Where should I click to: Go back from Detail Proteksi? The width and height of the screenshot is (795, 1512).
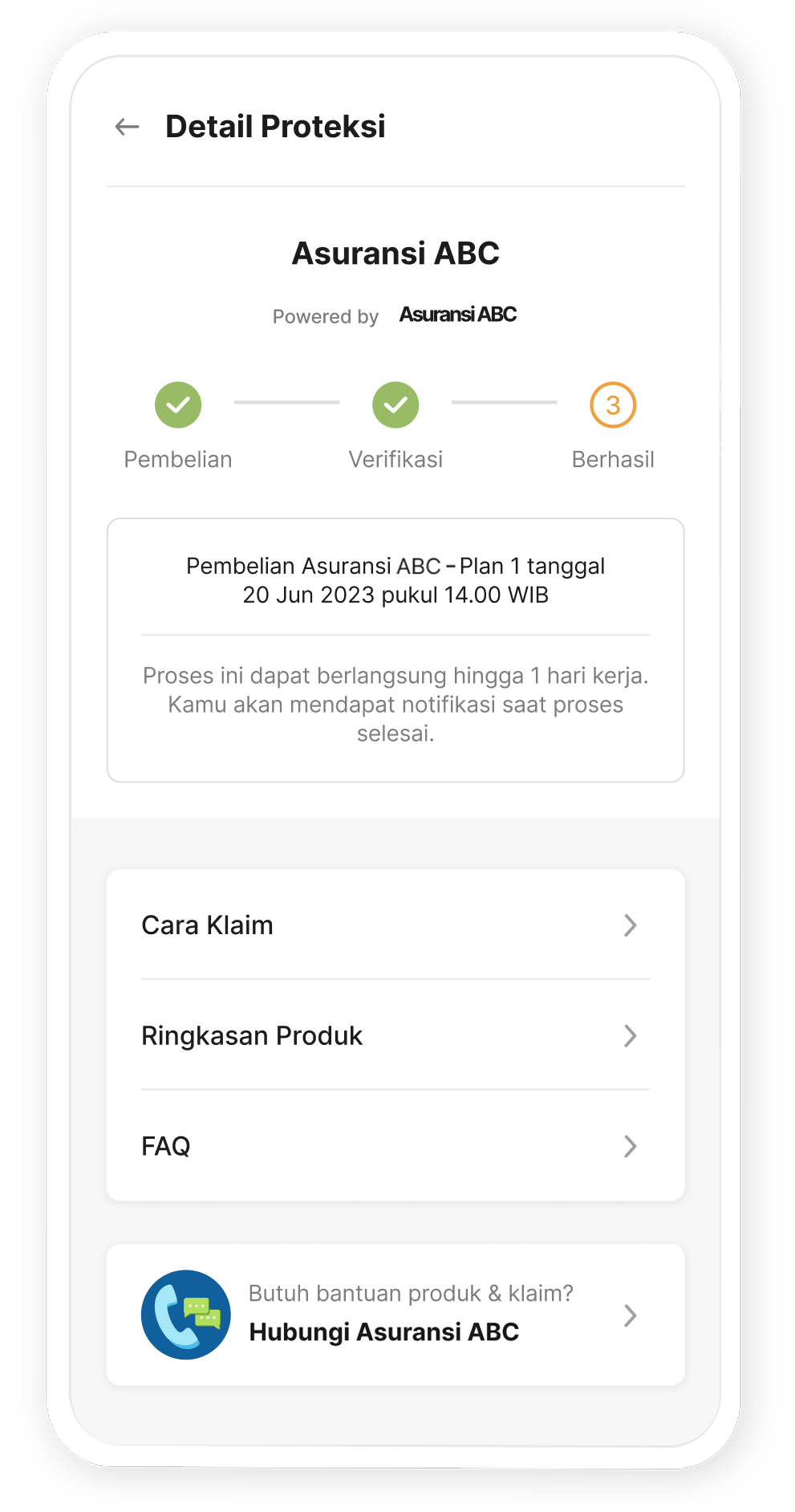pyautogui.click(x=128, y=127)
